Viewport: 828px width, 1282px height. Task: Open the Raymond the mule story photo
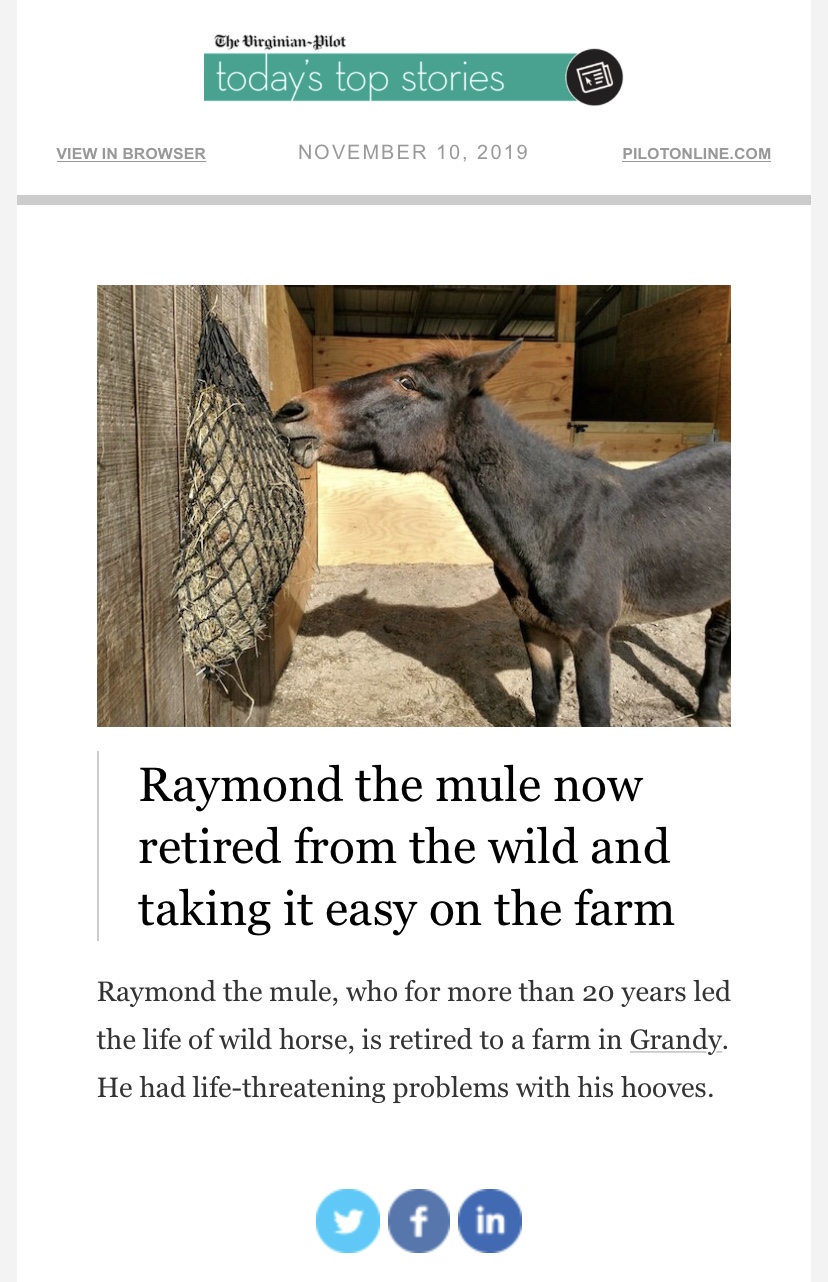coord(413,505)
